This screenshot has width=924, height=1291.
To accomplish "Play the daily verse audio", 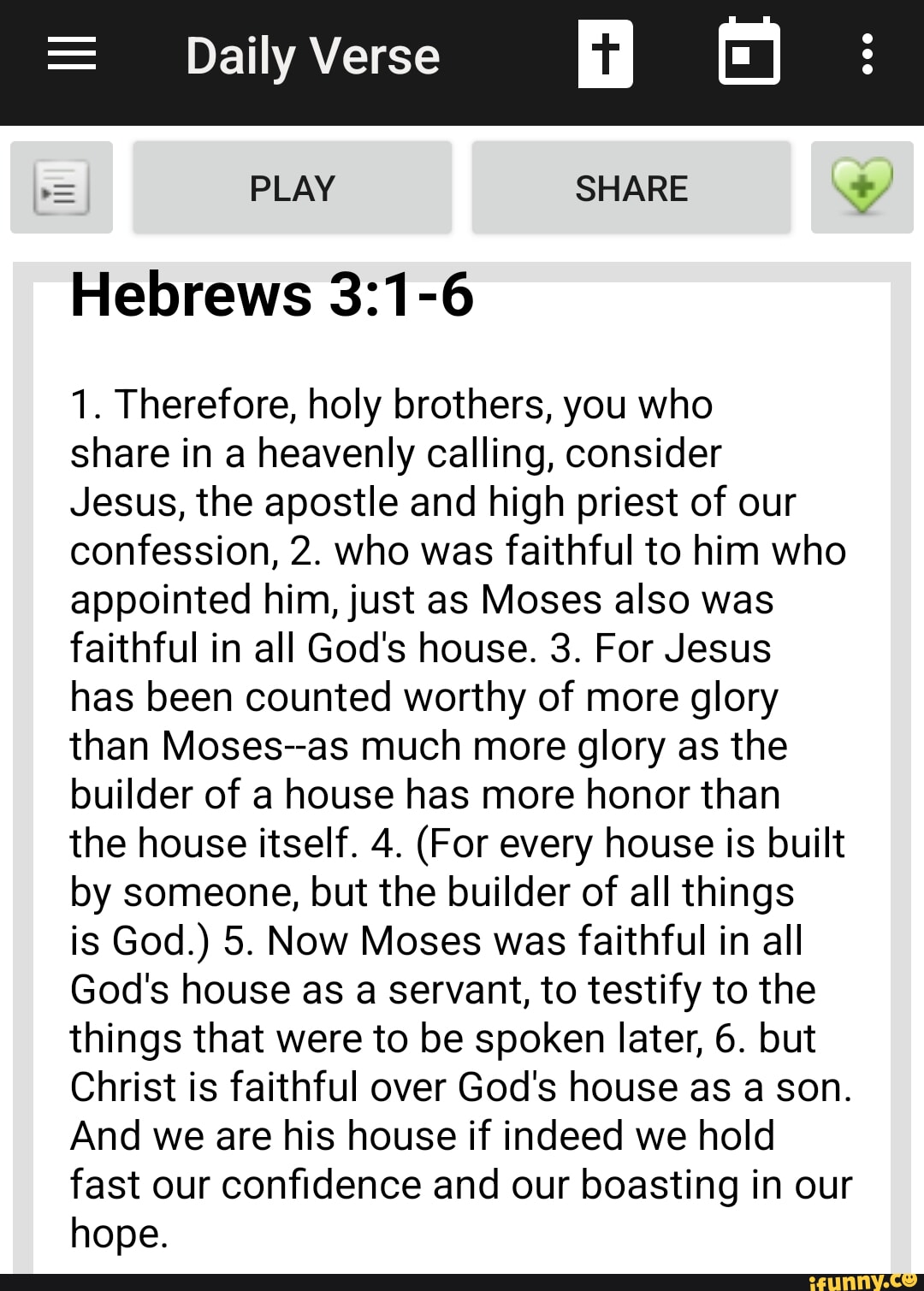I will coord(292,188).
